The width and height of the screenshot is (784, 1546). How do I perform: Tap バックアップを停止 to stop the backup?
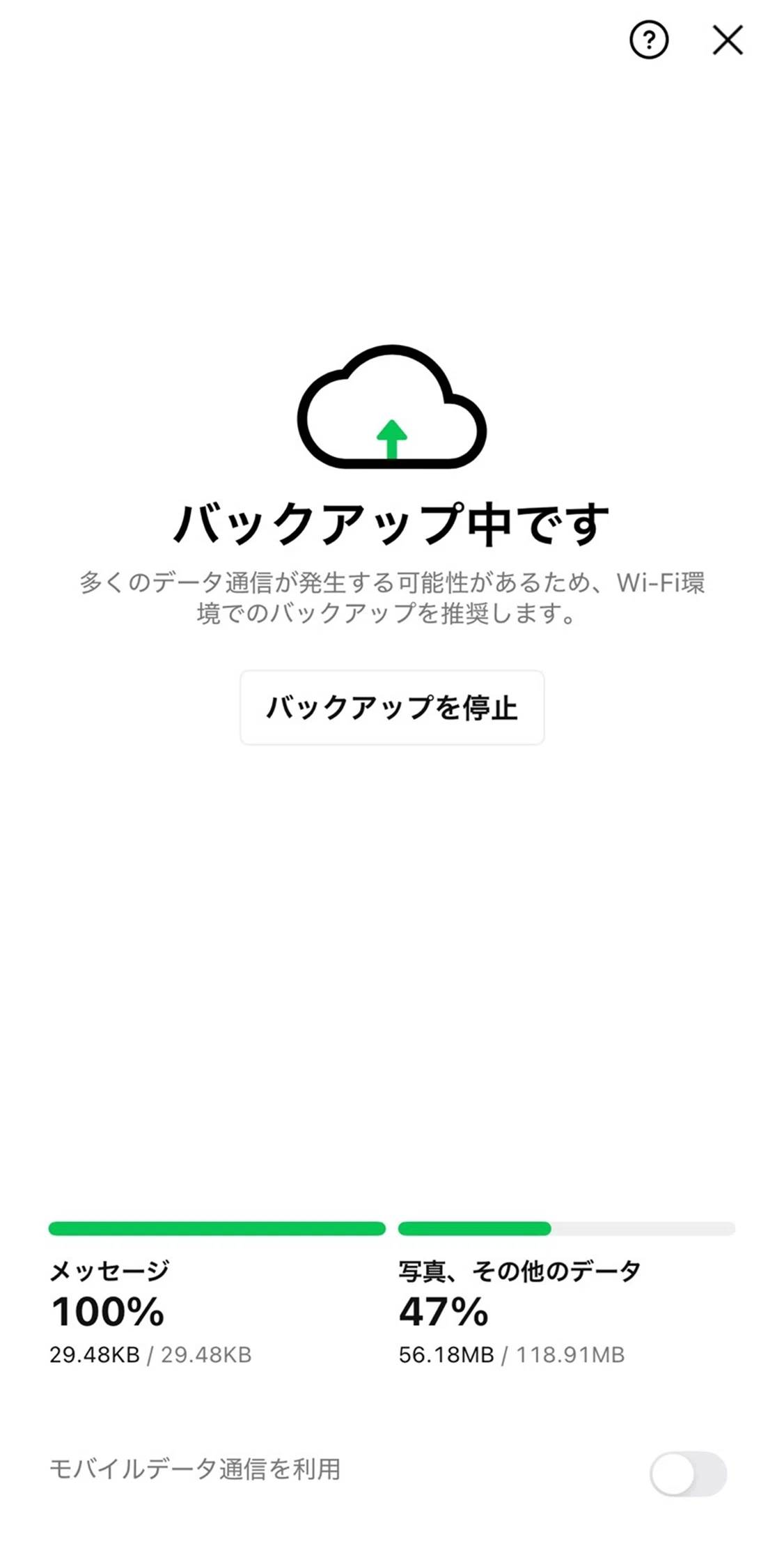click(x=392, y=708)
